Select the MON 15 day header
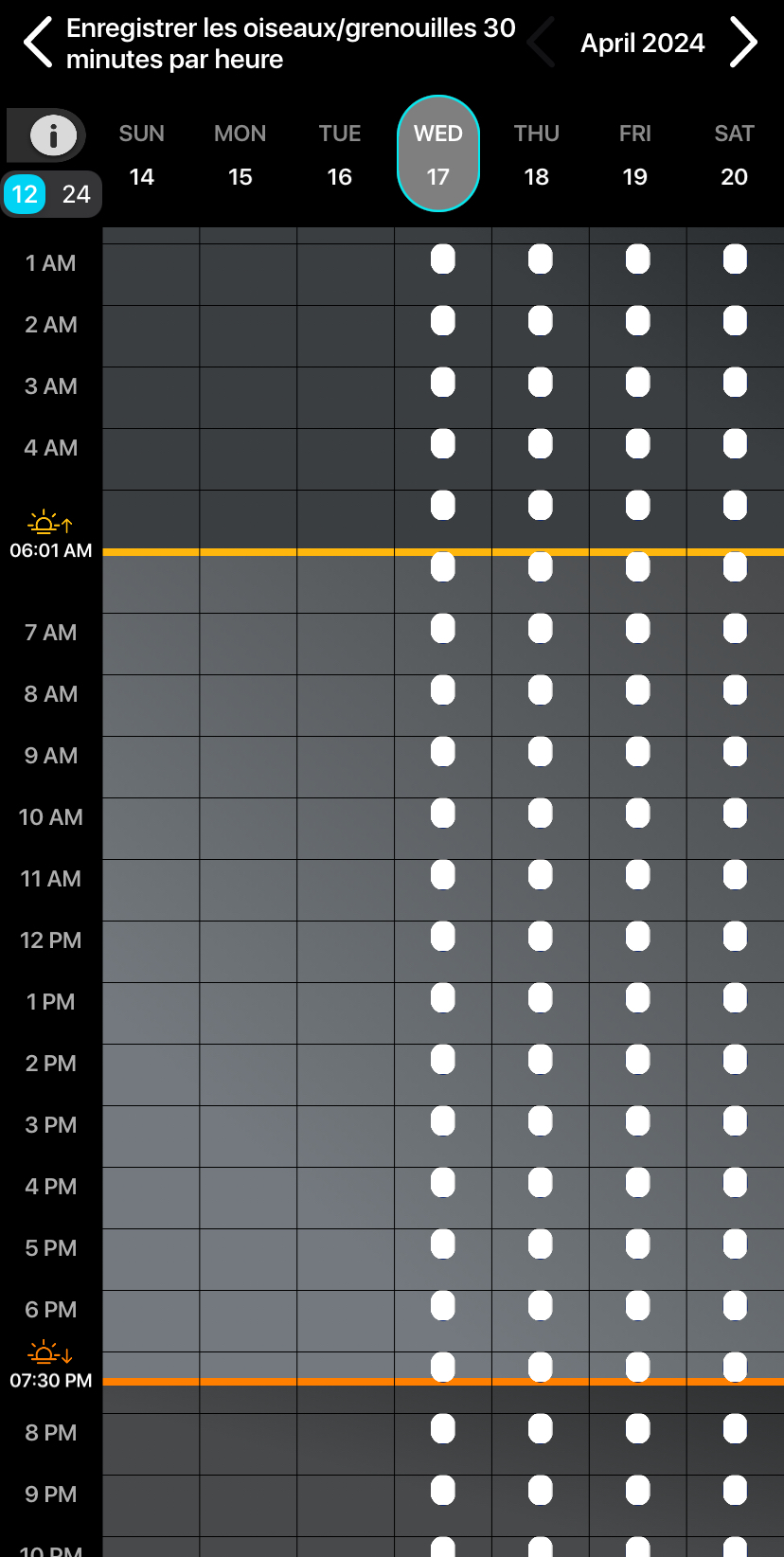This screenshot has height=1557, width=784. pos(240,152)
